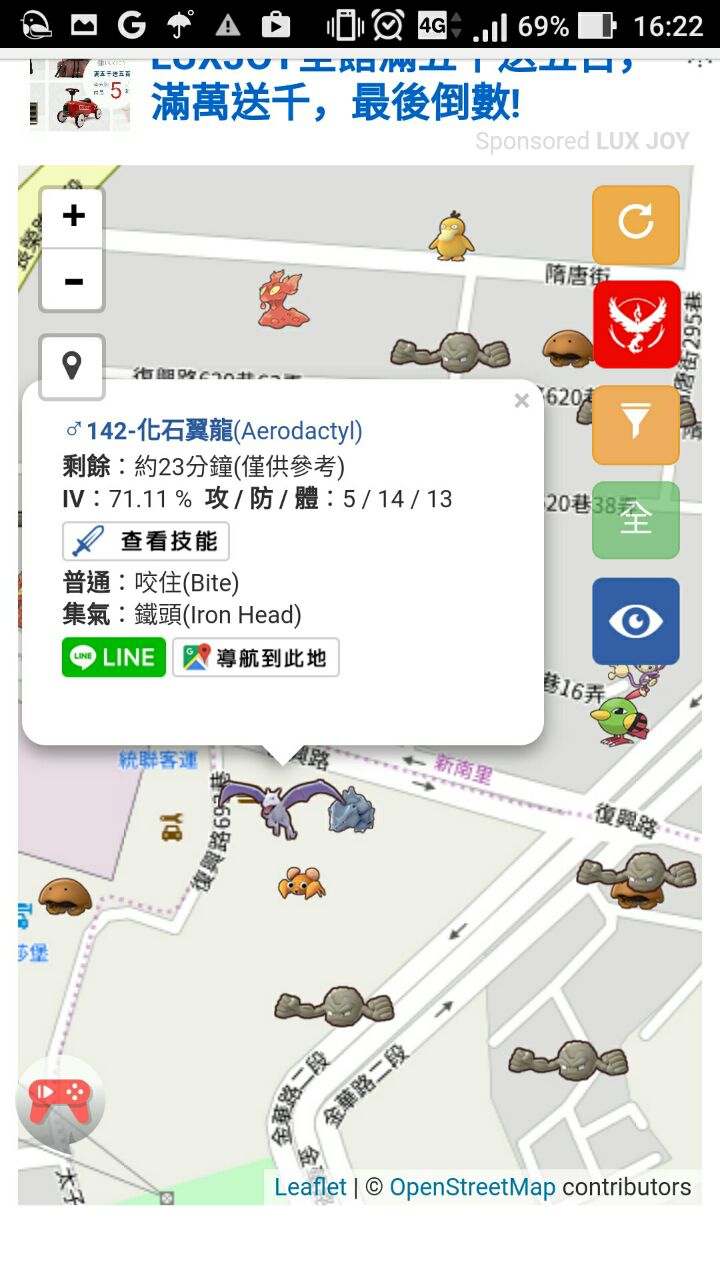
Task: Toggle the blue eye visibility button
Action: tap(636, 620)
